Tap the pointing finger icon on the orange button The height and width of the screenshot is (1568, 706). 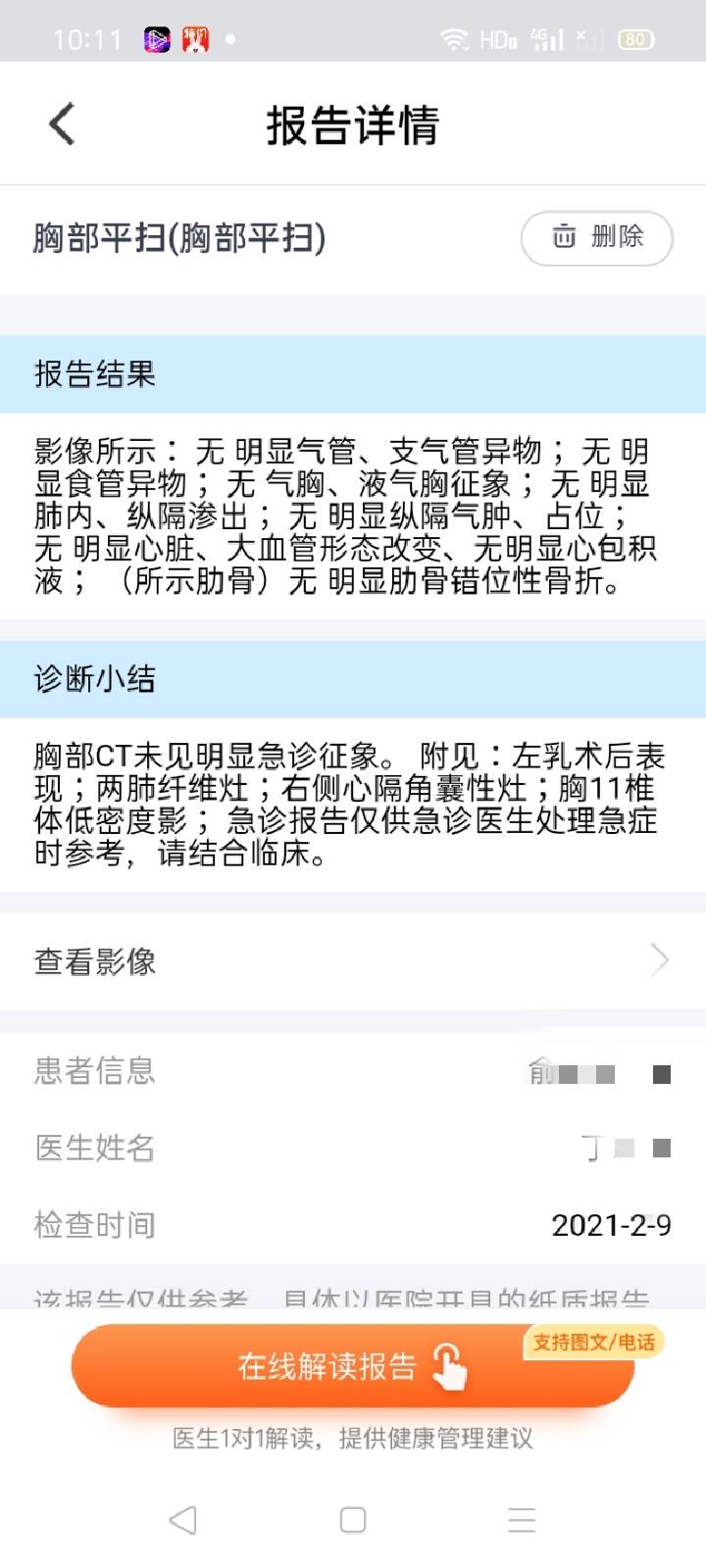450,1364
